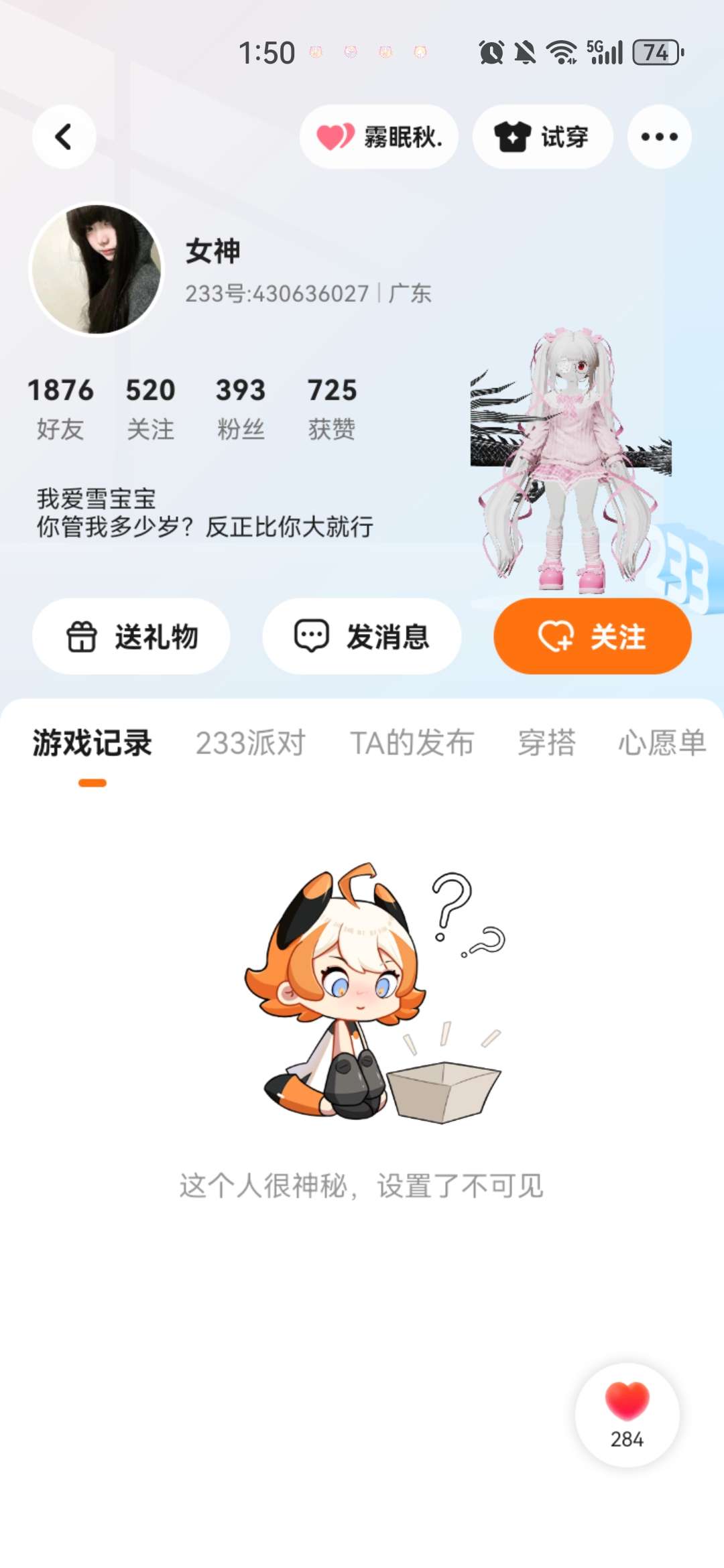Switch to the 穿搭 tab

[546, 742]
